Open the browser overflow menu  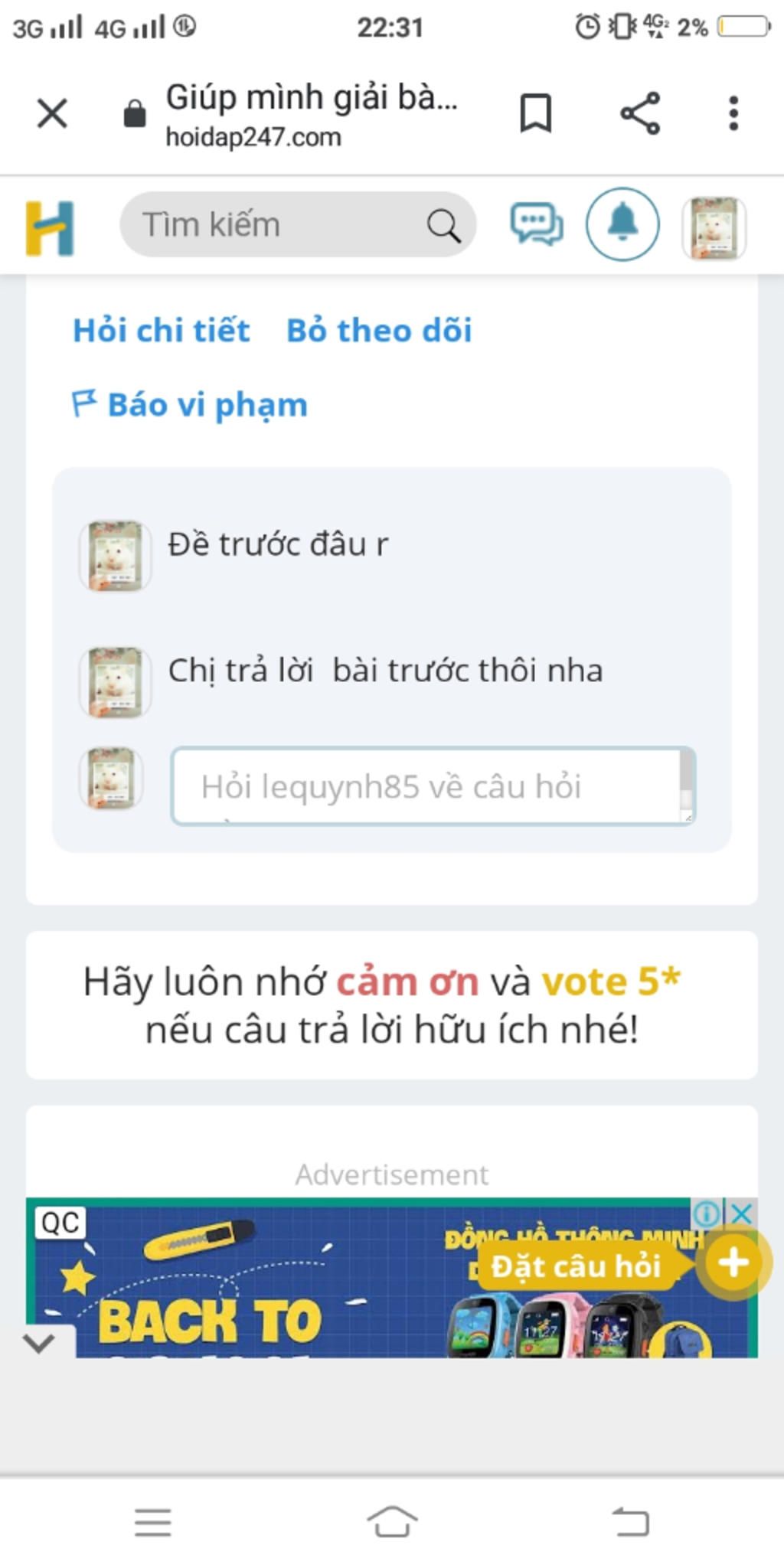pos(733,114)
